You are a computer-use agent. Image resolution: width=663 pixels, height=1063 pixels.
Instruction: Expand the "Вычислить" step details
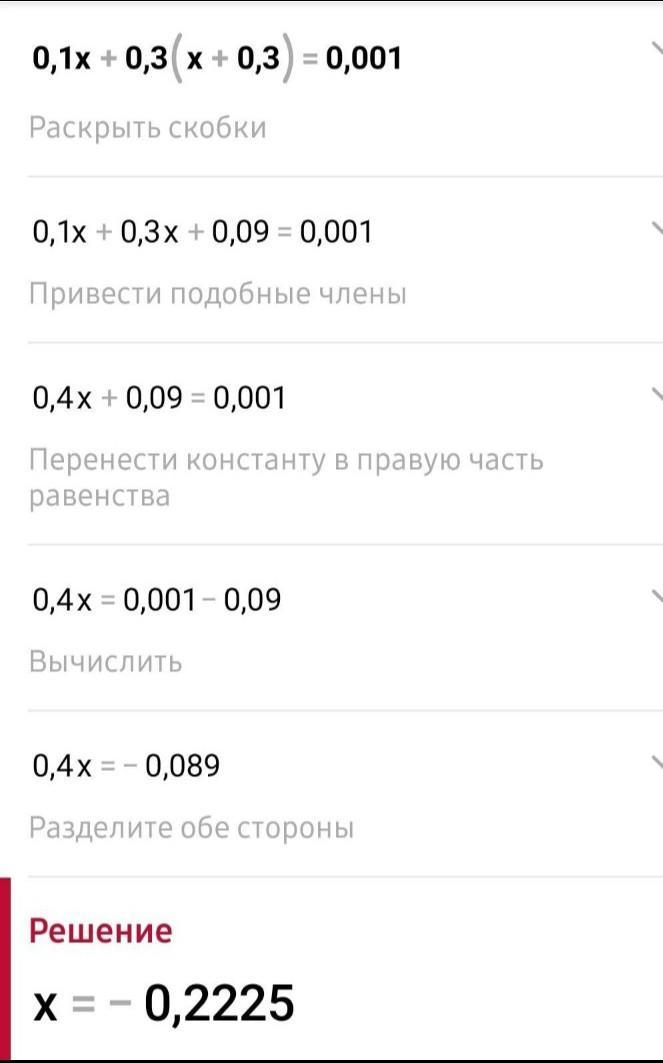point(656,596)
